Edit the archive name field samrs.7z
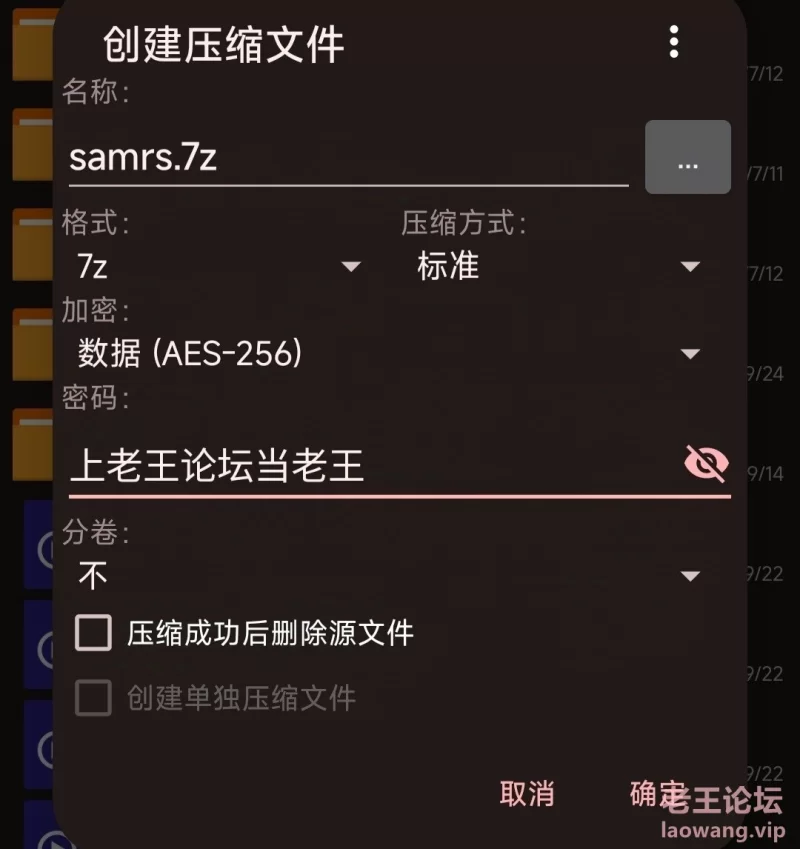800x849 pixels. 347,158
